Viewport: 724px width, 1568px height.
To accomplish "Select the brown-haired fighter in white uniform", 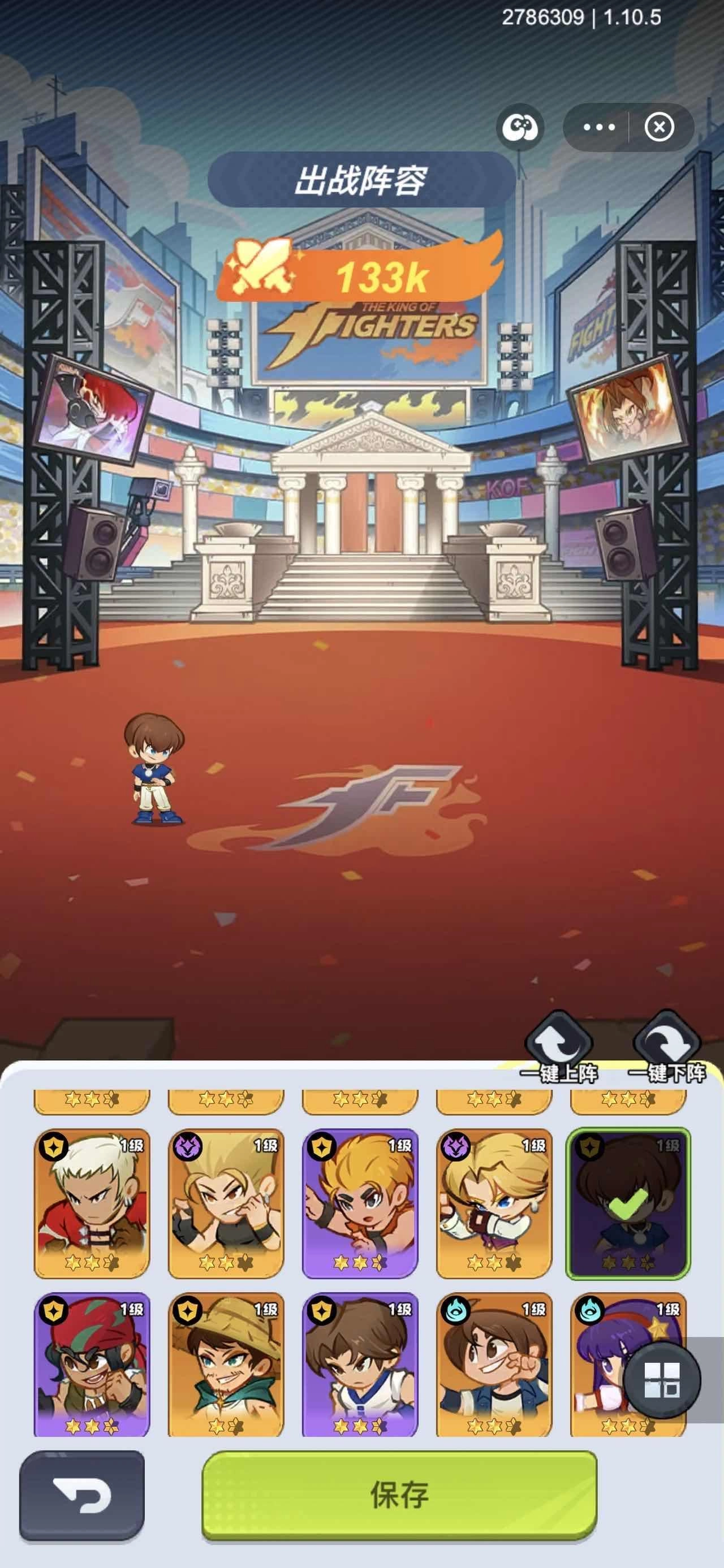I will [x=360, y=1367].
